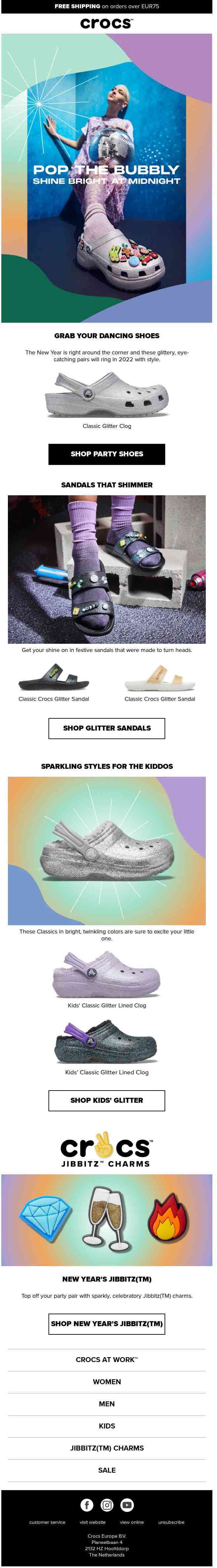Unsubscribe from Crocs emails
The height and width of the screenshot is (1568, 217).
(171, 1522)
